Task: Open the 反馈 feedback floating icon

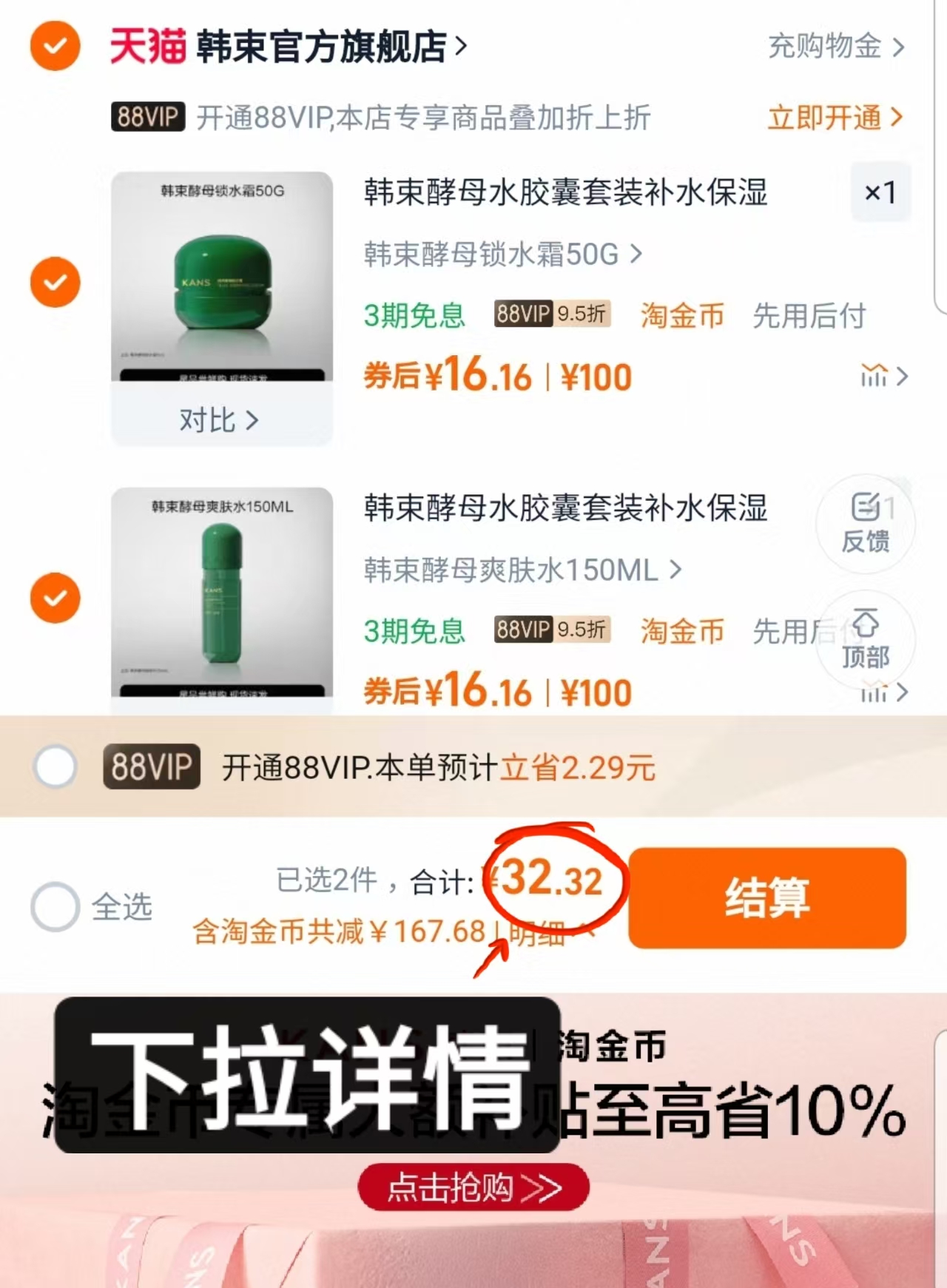Action: pyautogui.click(x=866, y=523)
